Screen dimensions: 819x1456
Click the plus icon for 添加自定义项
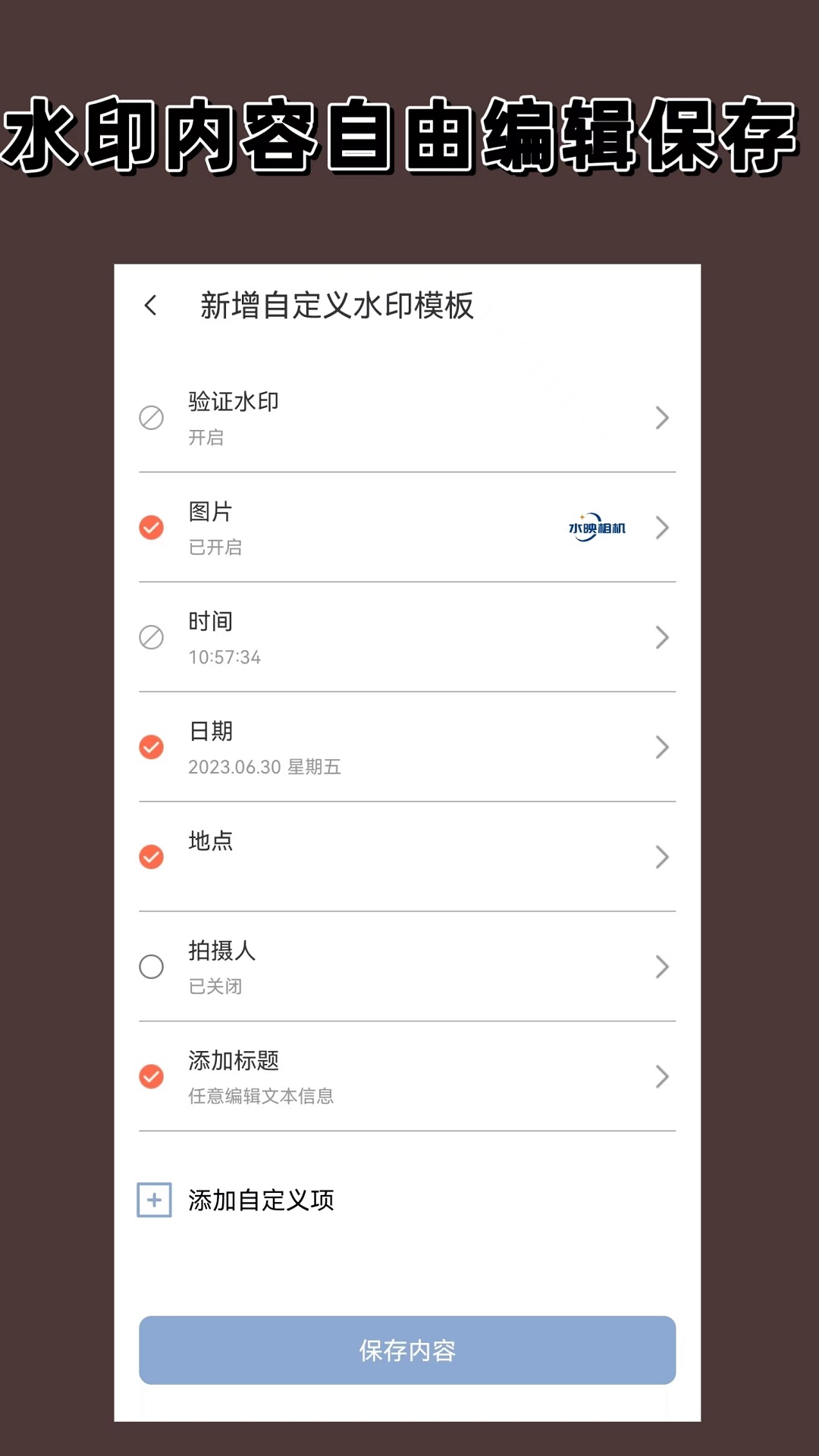pos(154,1200)
